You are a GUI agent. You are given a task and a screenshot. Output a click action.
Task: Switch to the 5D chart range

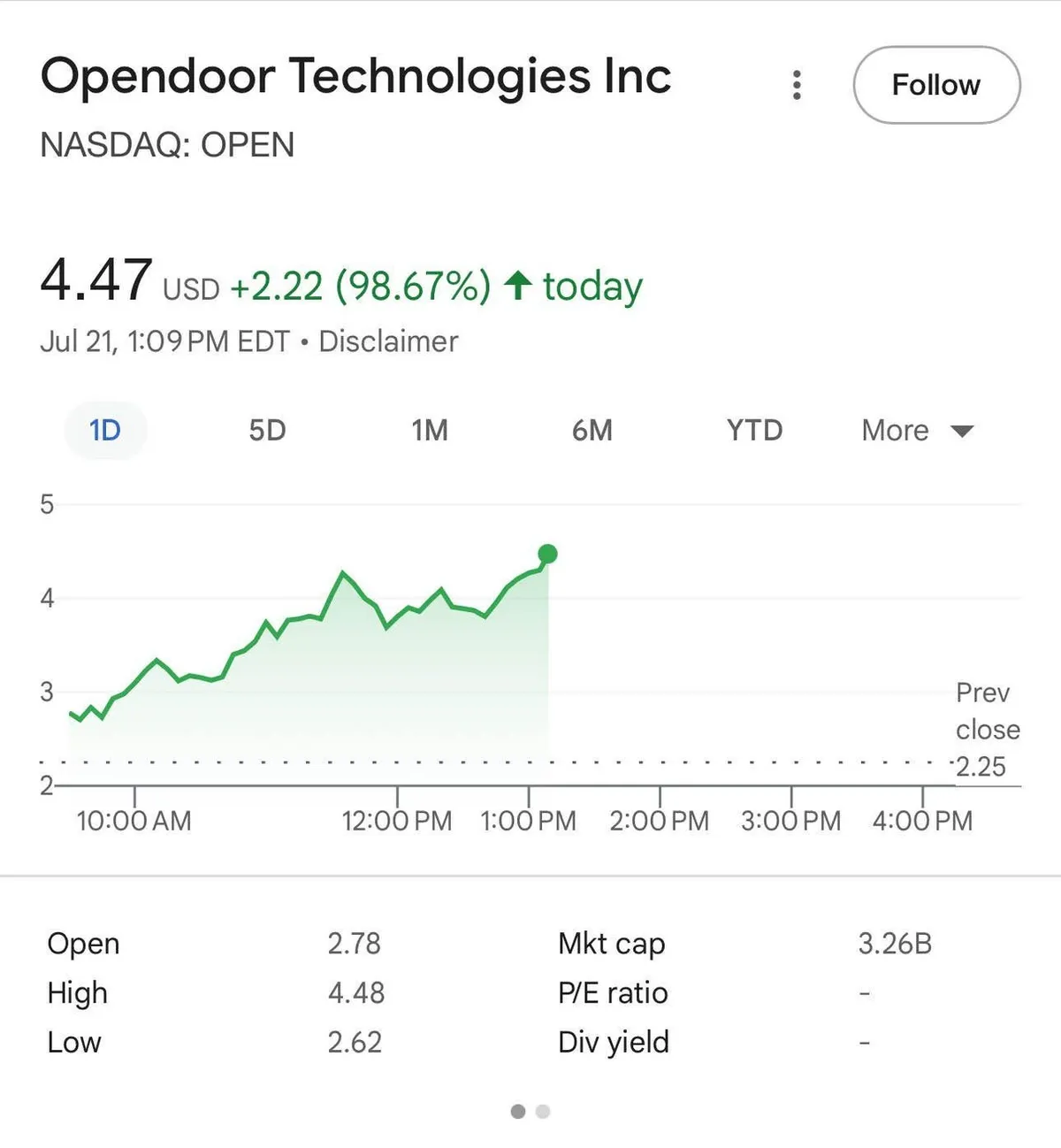[267, 431]
